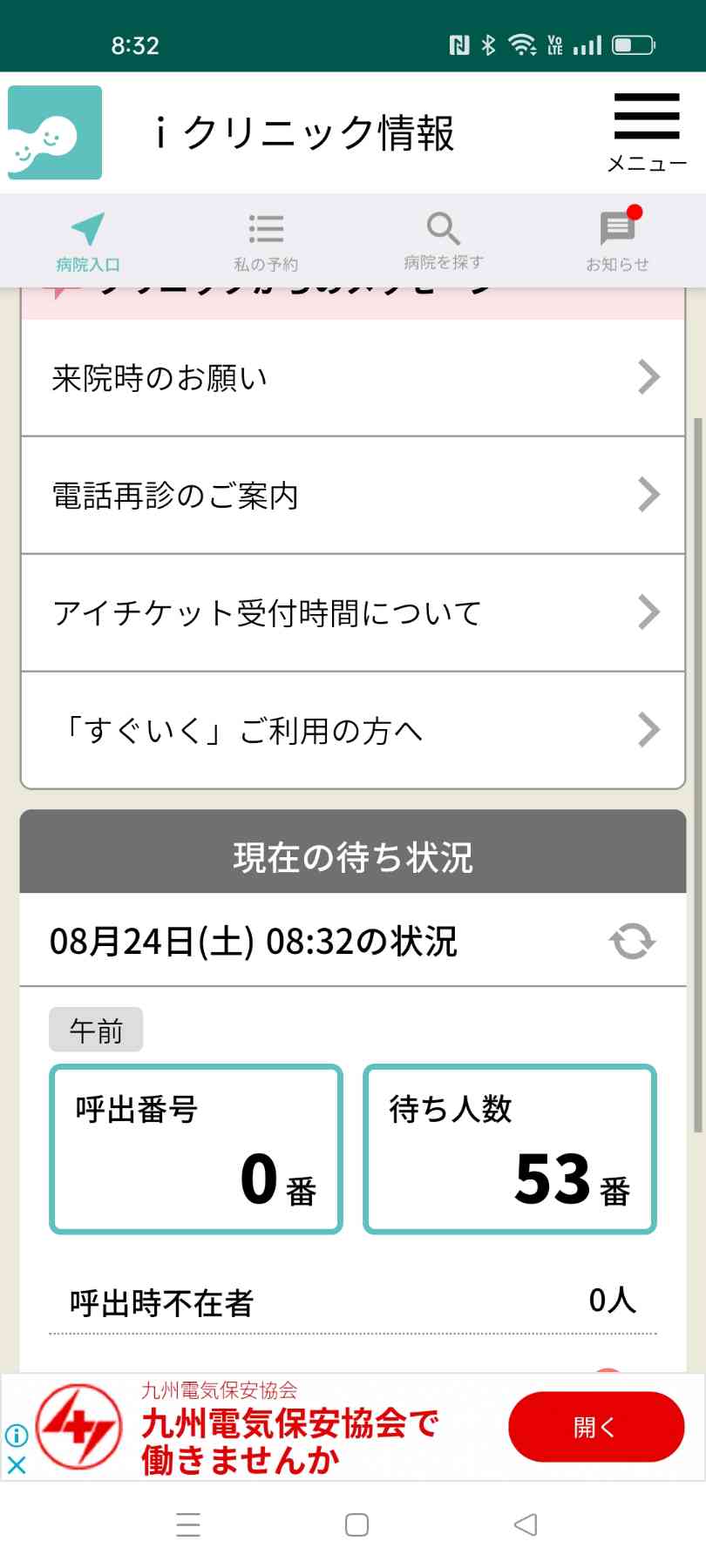The image size is (706, 1568).
Task: Open the お知らせ notifications tab
Action: (617, 241)
